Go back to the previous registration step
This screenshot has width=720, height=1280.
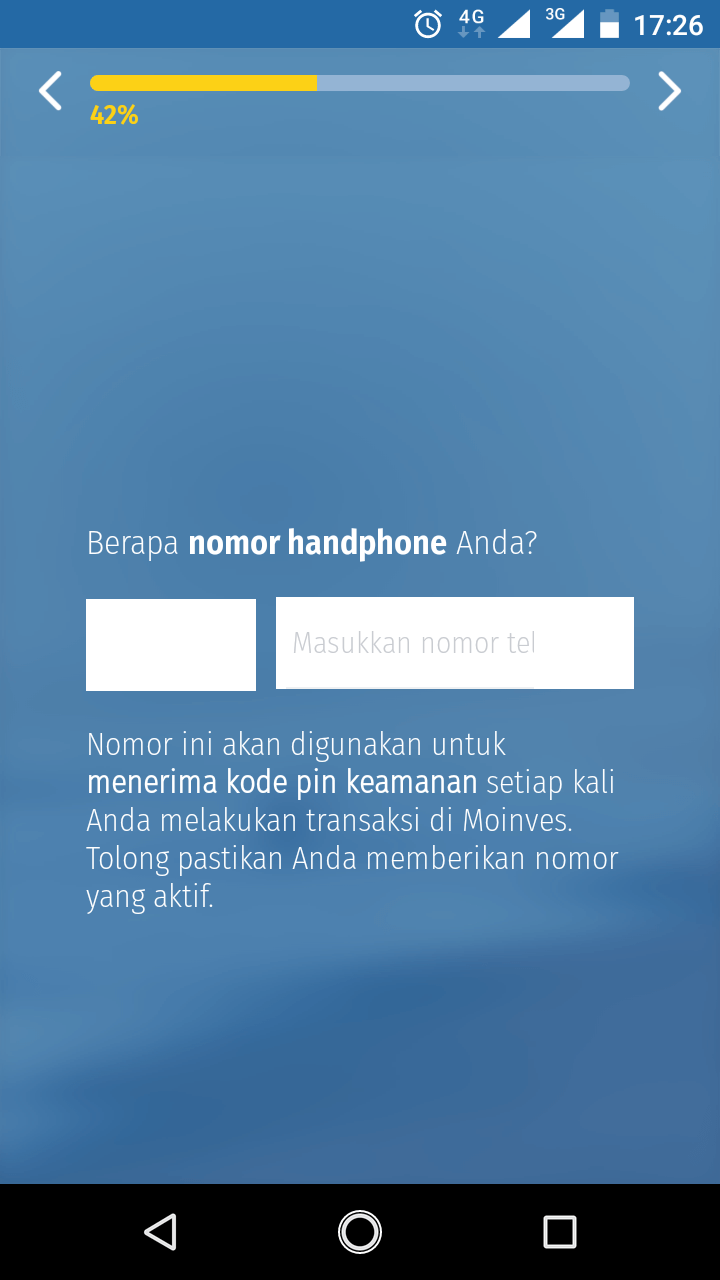click(x=50, y=91)
